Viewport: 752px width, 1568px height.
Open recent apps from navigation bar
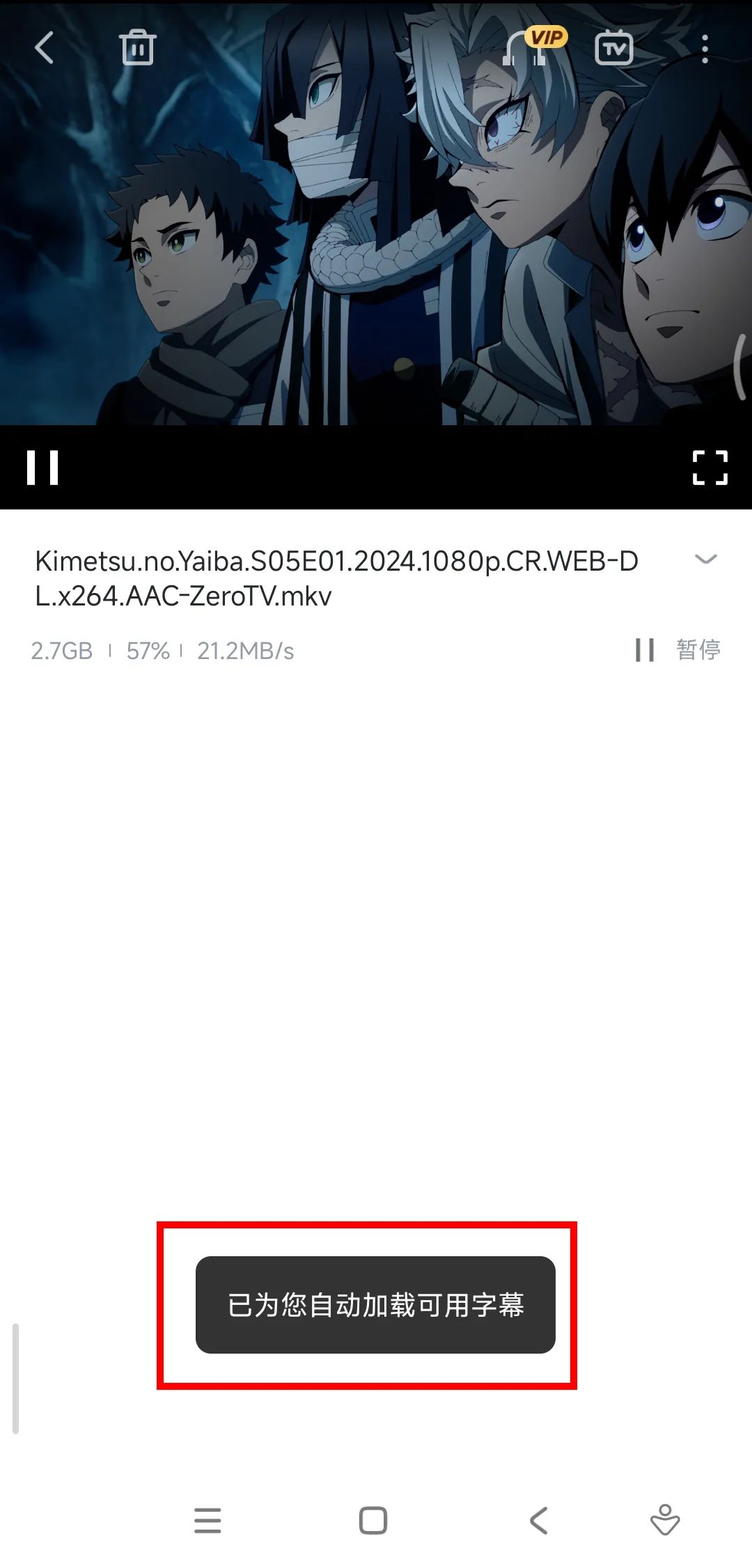207,1520
